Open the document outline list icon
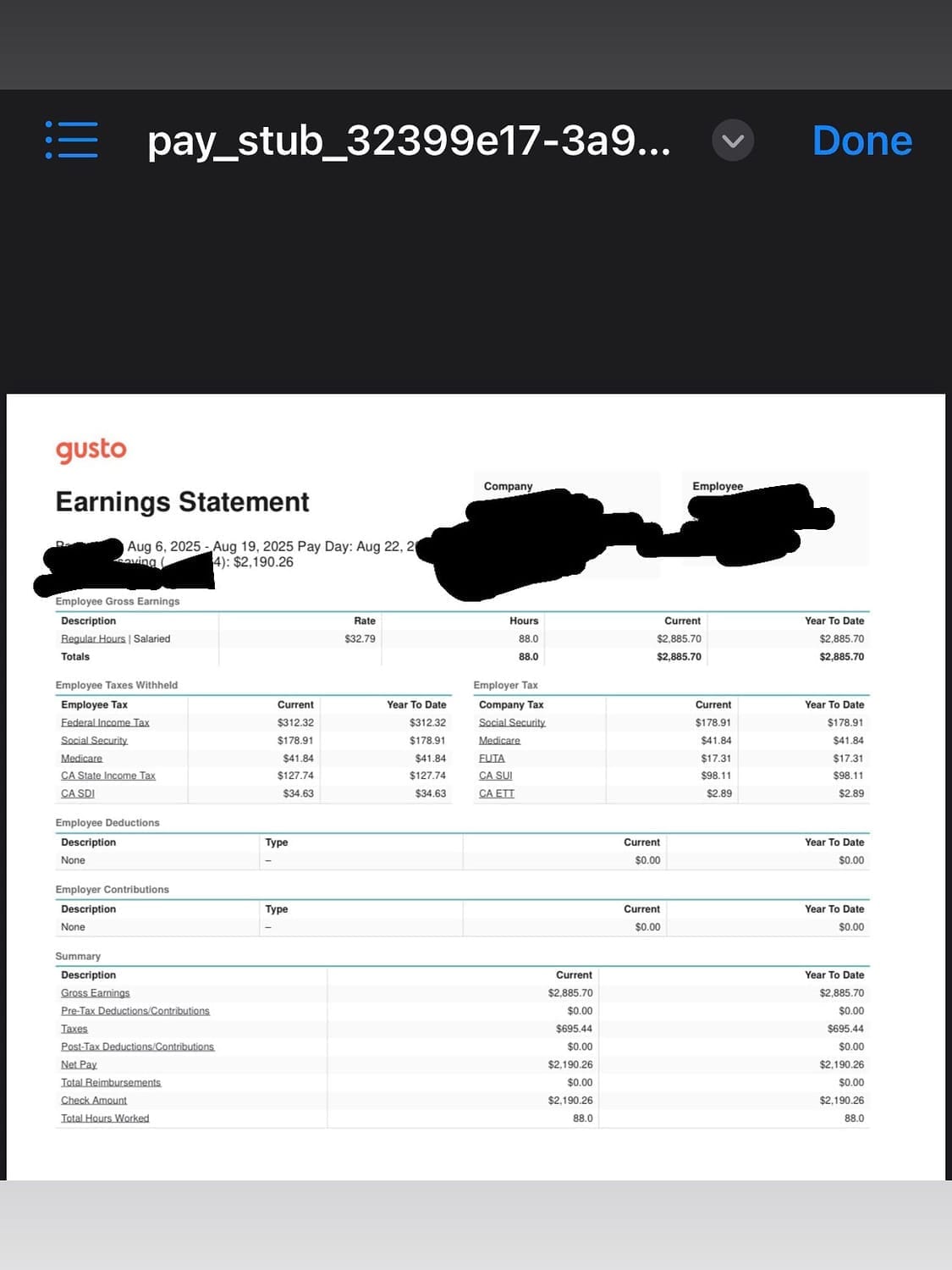The height and width of the screenshot is (1270, 952). coord(72,140)
